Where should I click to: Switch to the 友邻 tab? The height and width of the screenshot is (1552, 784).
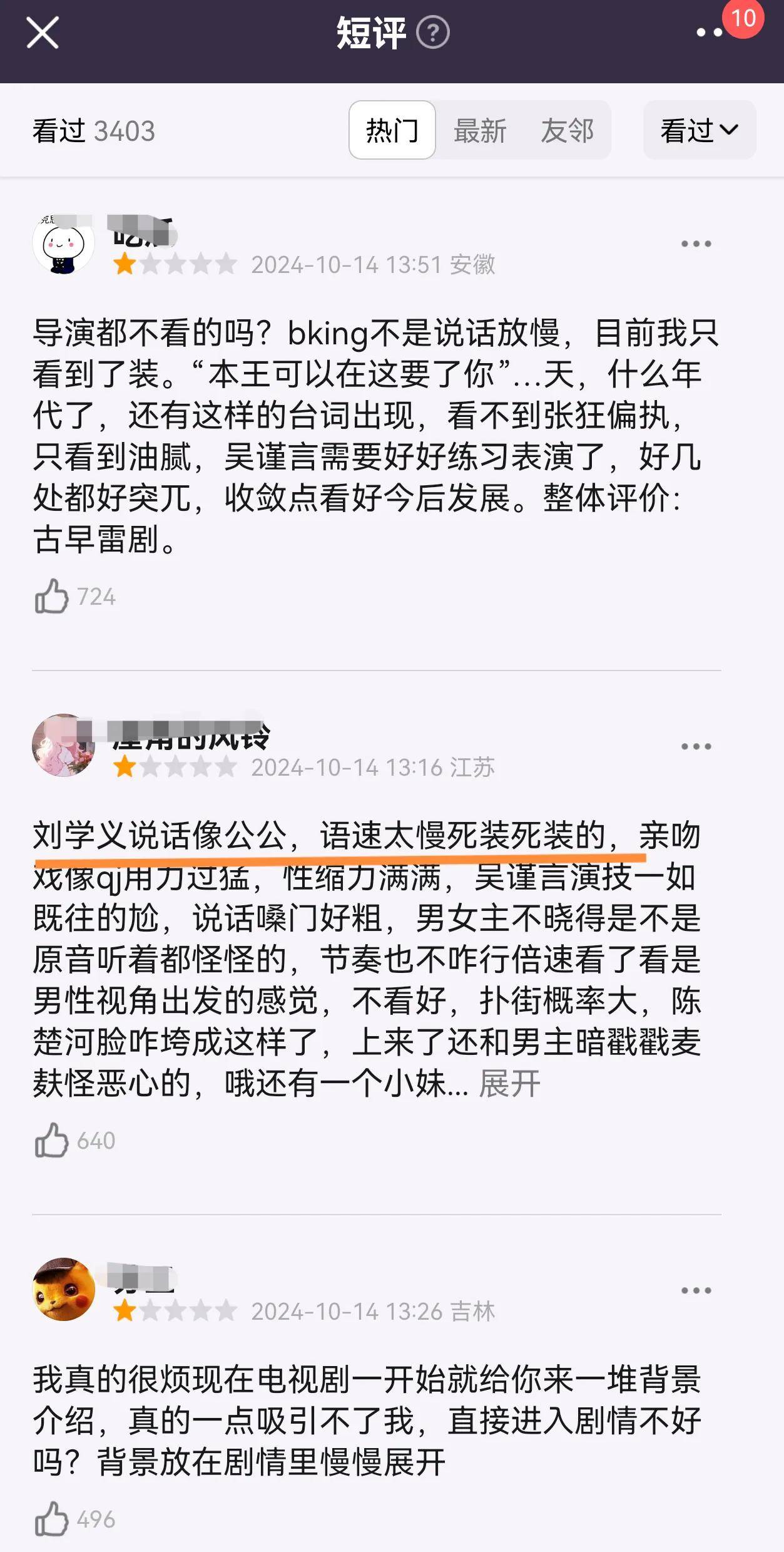point(568,131)
